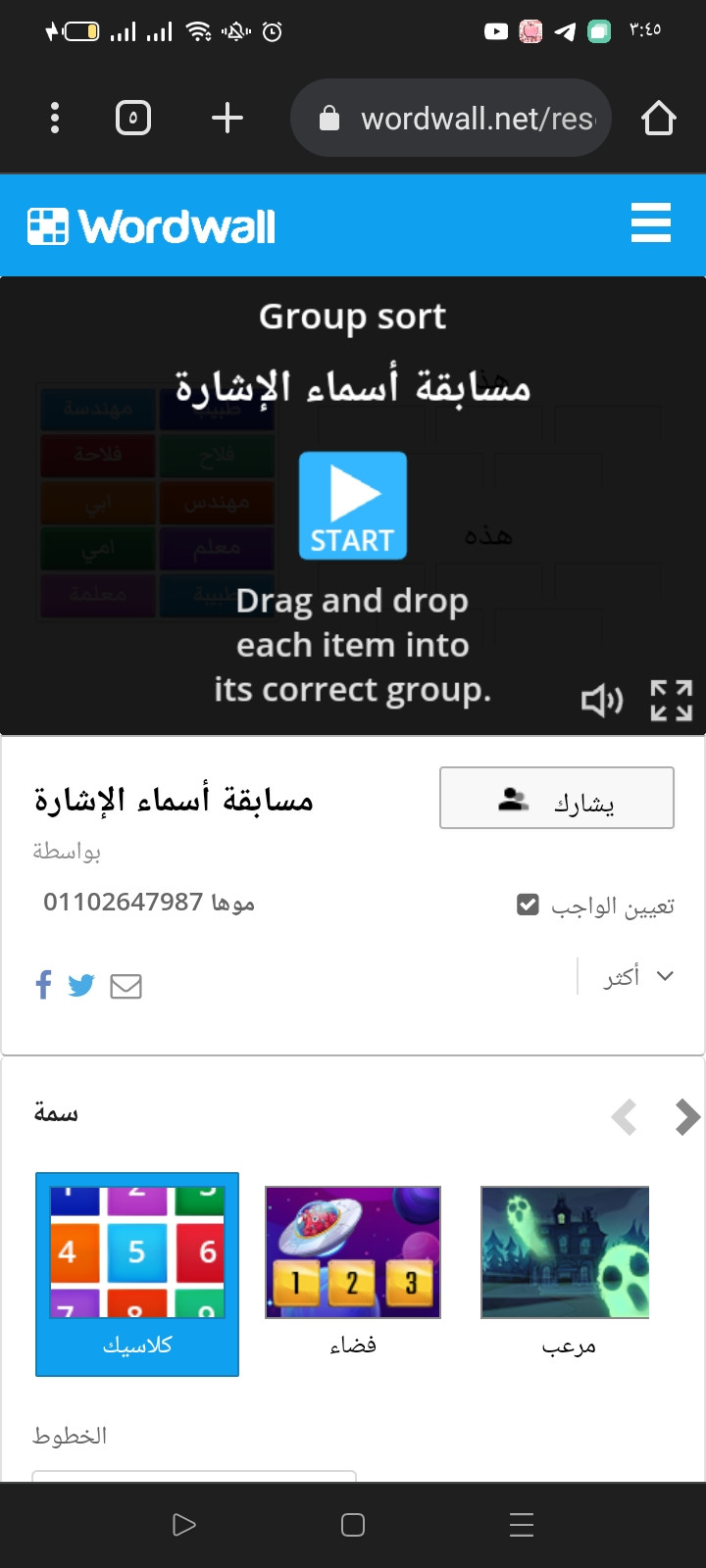Share the activity on Twitter
The image size is (706, 1568).
coord(81,985)
